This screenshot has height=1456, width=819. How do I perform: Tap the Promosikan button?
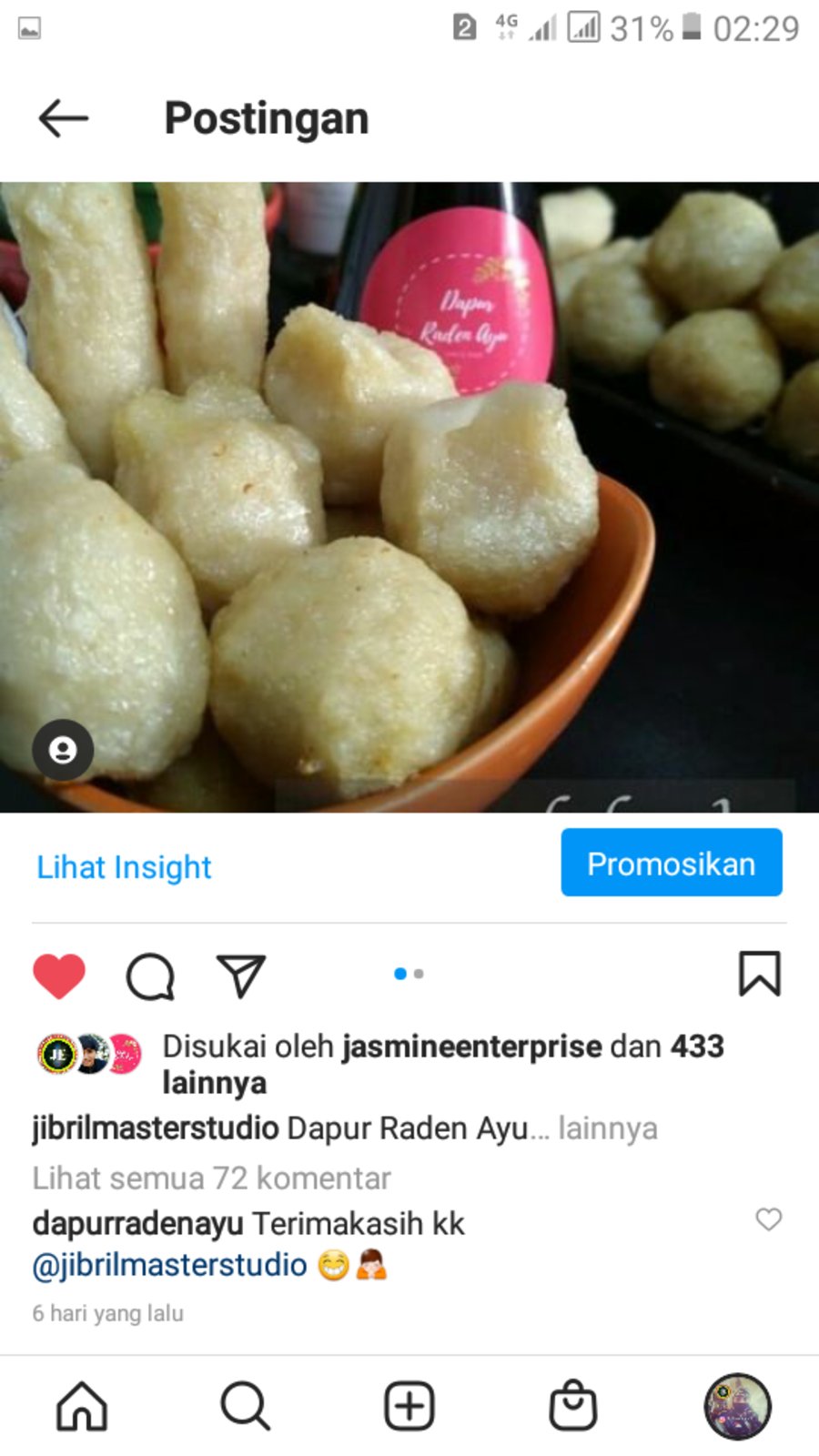pos(671,863)
